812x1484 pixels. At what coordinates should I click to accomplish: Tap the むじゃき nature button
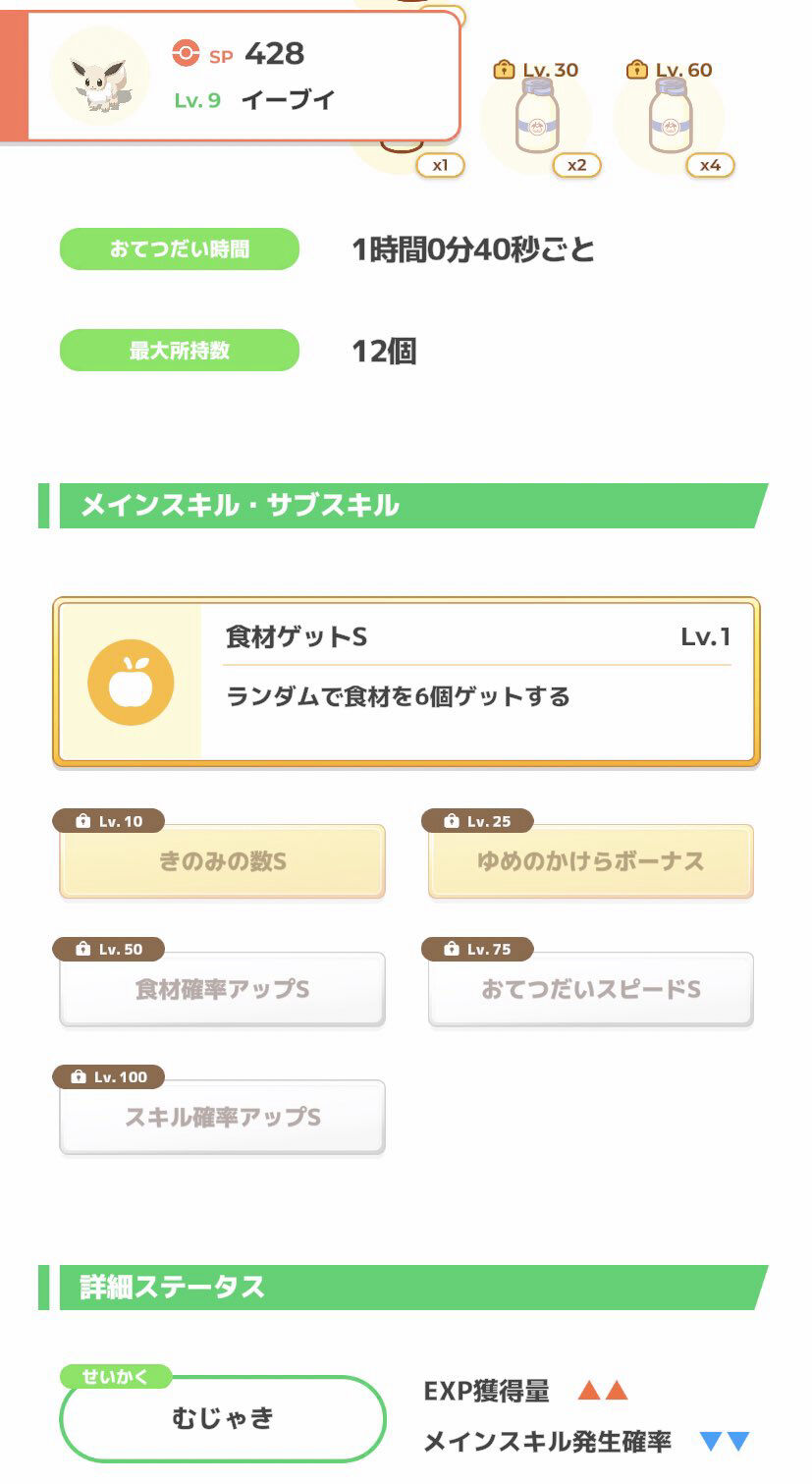click(x=223, y=1418)
